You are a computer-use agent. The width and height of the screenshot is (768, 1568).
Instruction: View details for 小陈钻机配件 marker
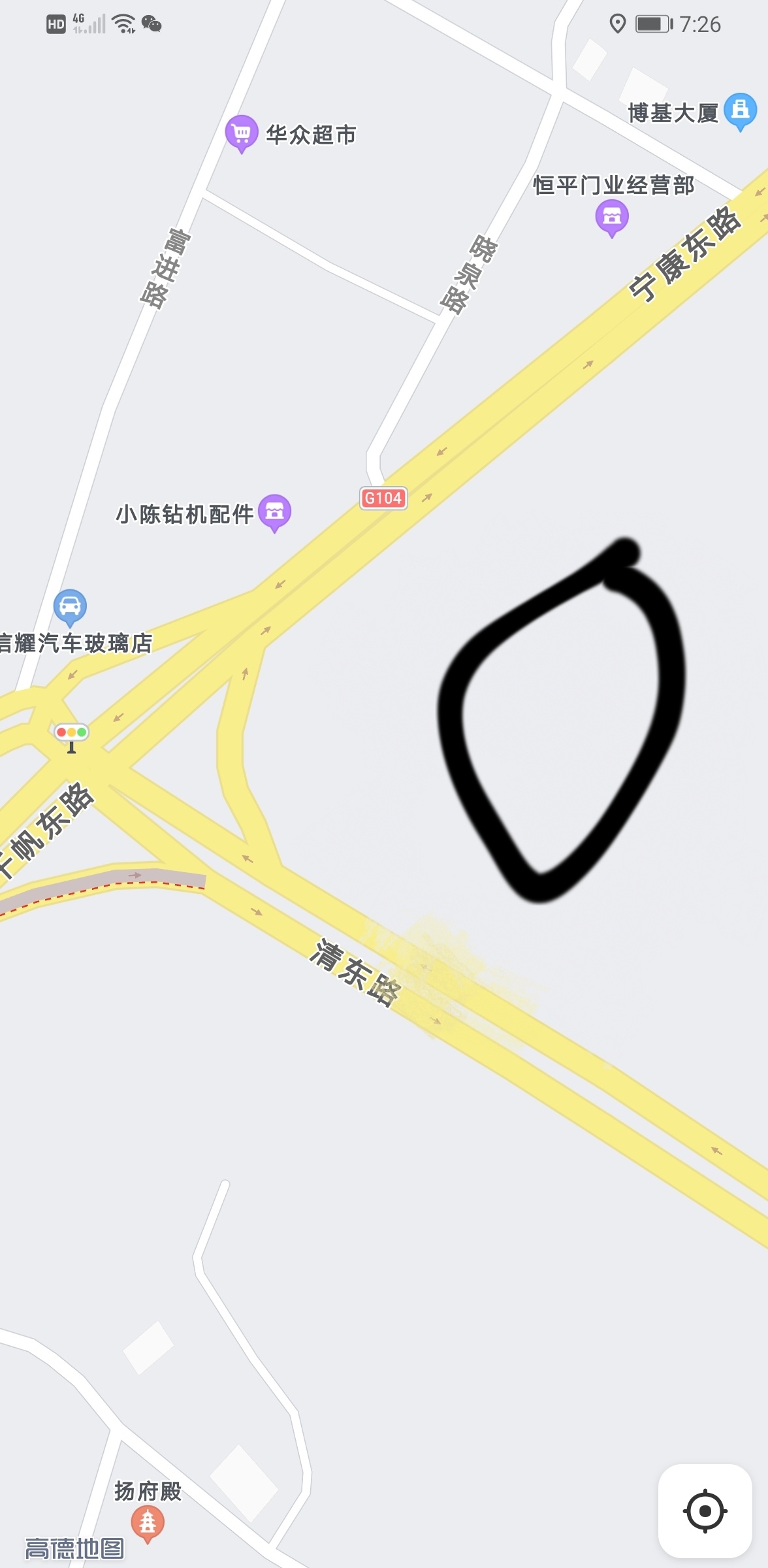click(274, 512)
